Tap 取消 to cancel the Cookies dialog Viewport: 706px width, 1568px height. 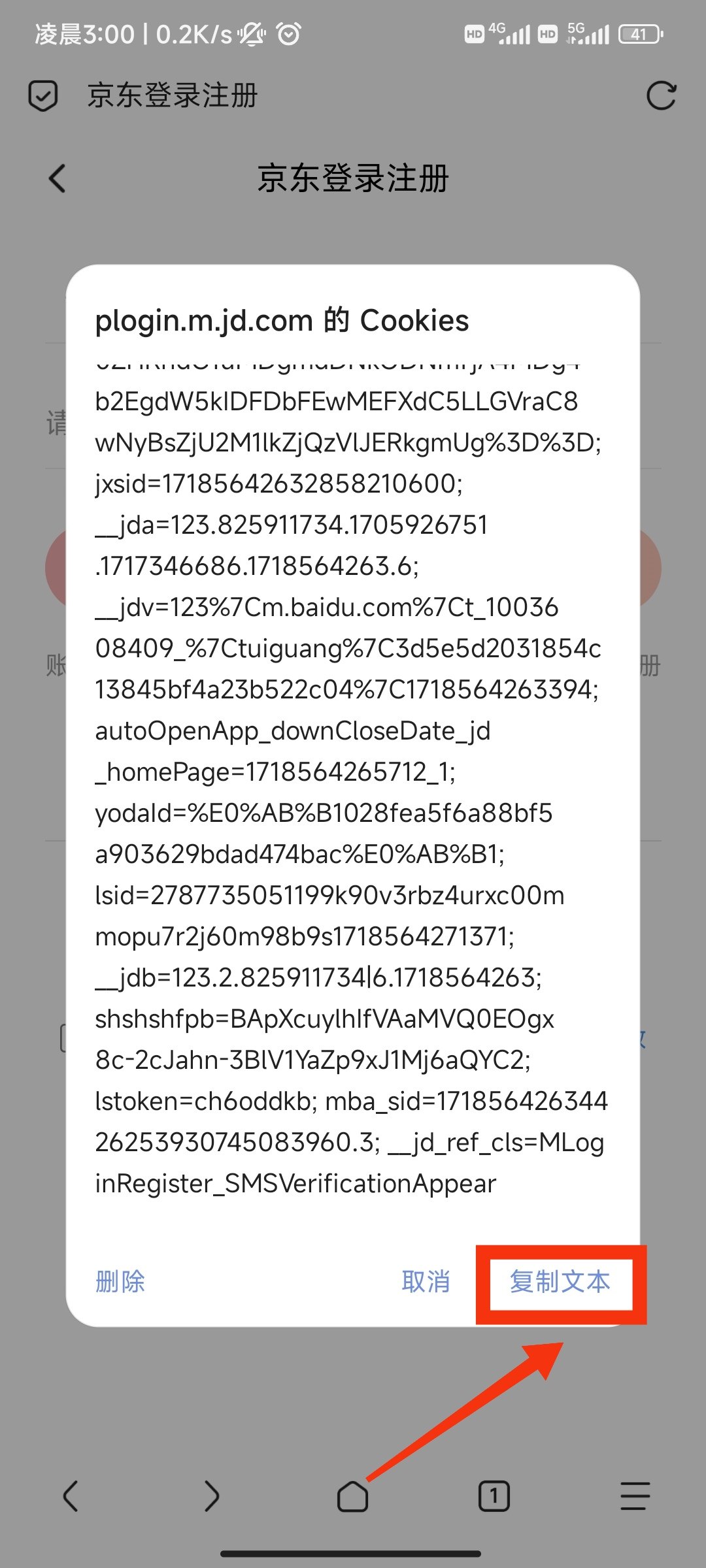(x=426, y=1282)
